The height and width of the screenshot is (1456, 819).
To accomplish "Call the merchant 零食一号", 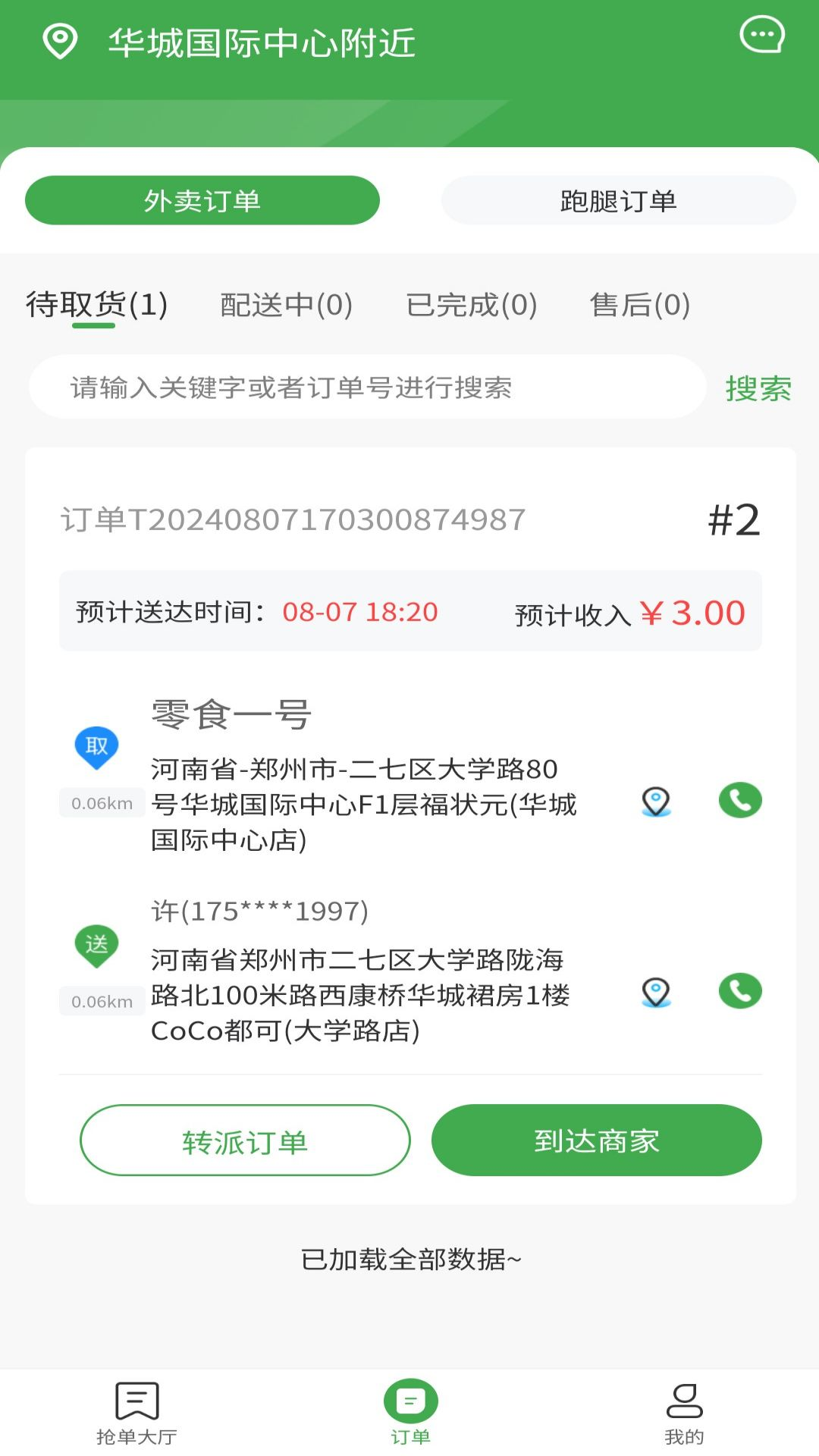I will tap(739, 800).
